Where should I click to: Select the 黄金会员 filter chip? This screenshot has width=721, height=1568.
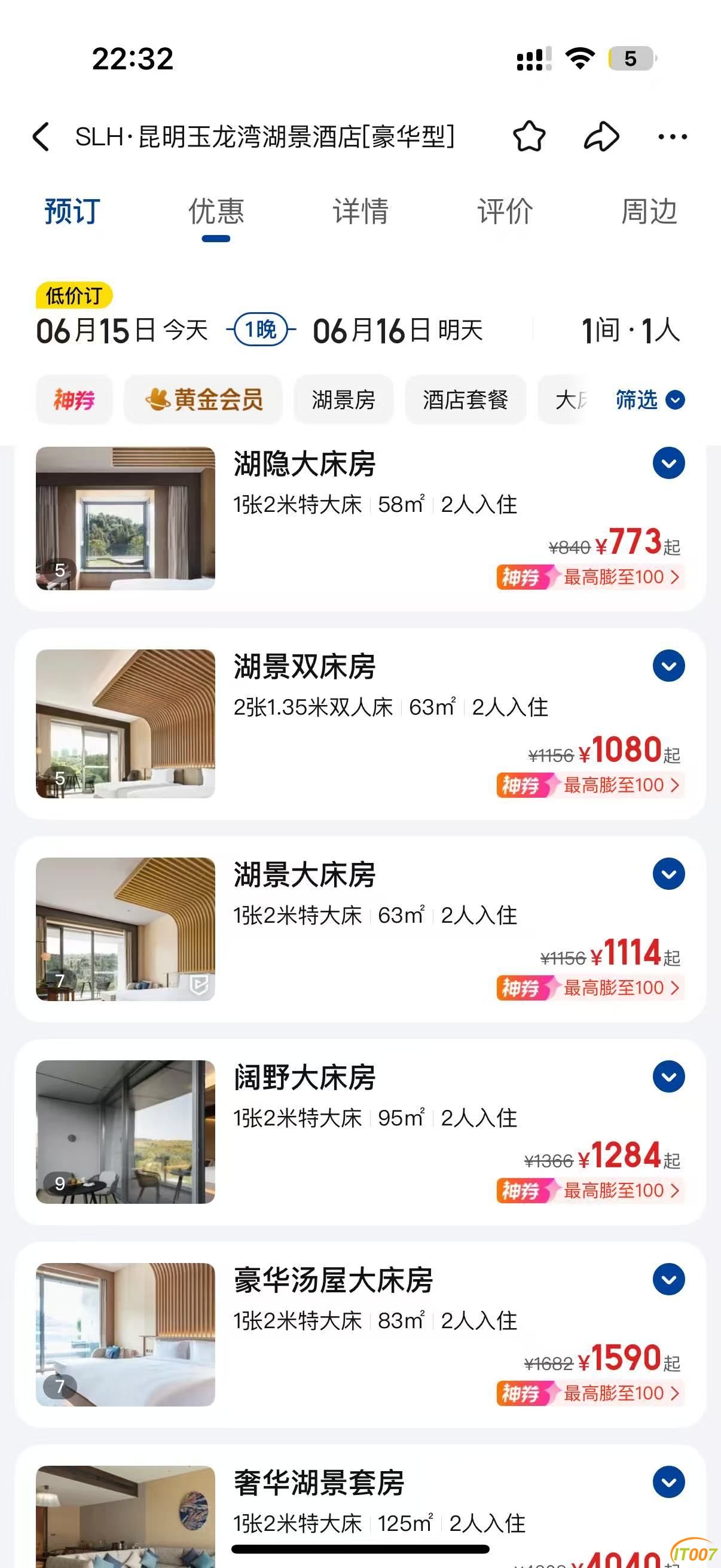click(x=204, y=400)
